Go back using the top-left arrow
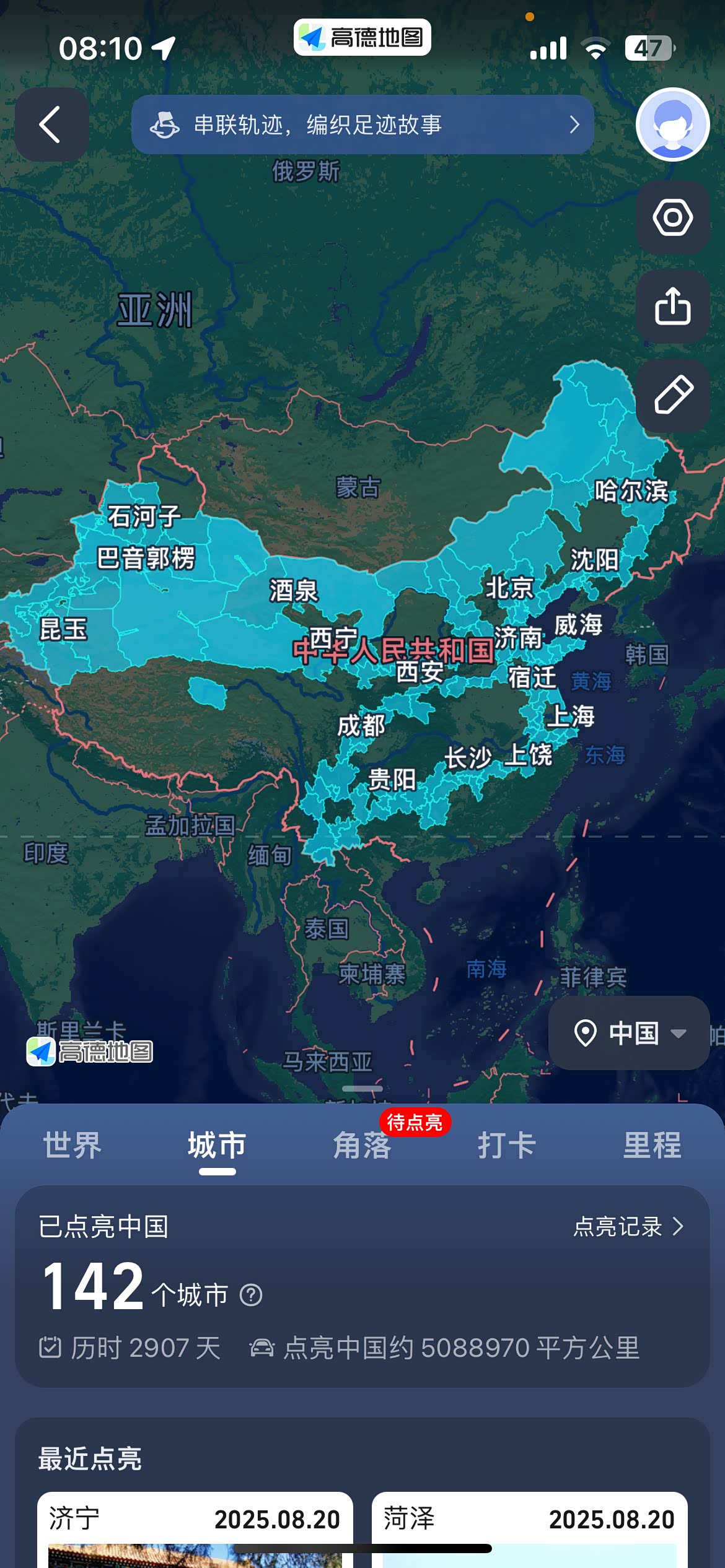725x1568 pixels. [x=51, y=124]
